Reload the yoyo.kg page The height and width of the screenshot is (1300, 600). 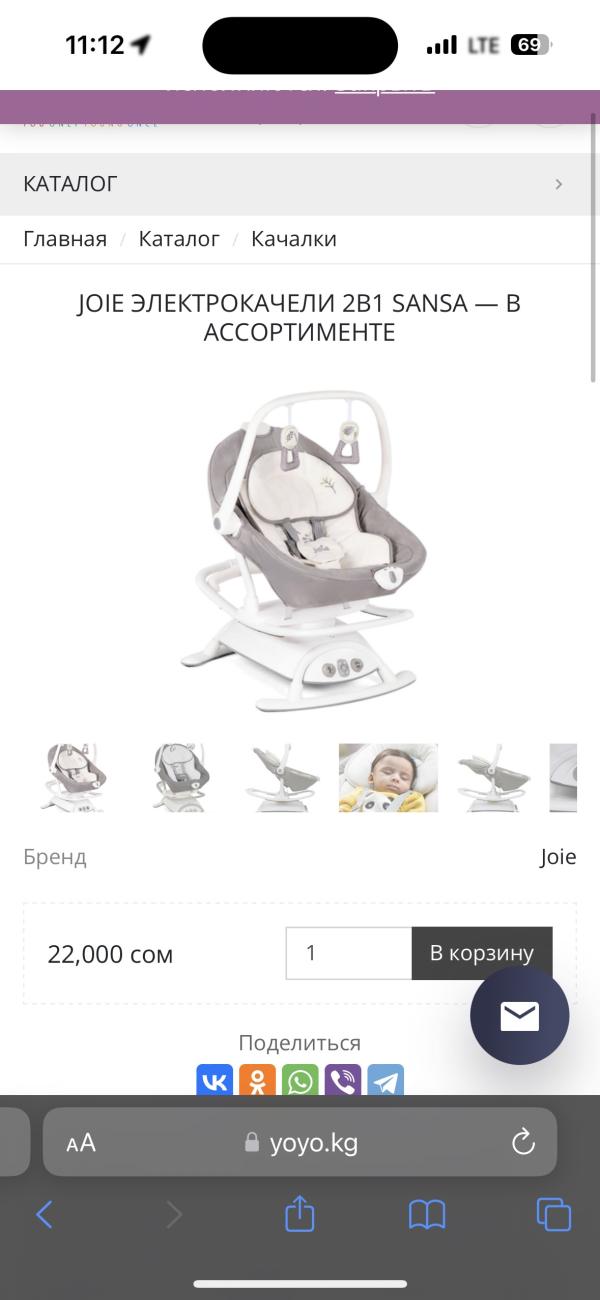[x=523, y=1143]
